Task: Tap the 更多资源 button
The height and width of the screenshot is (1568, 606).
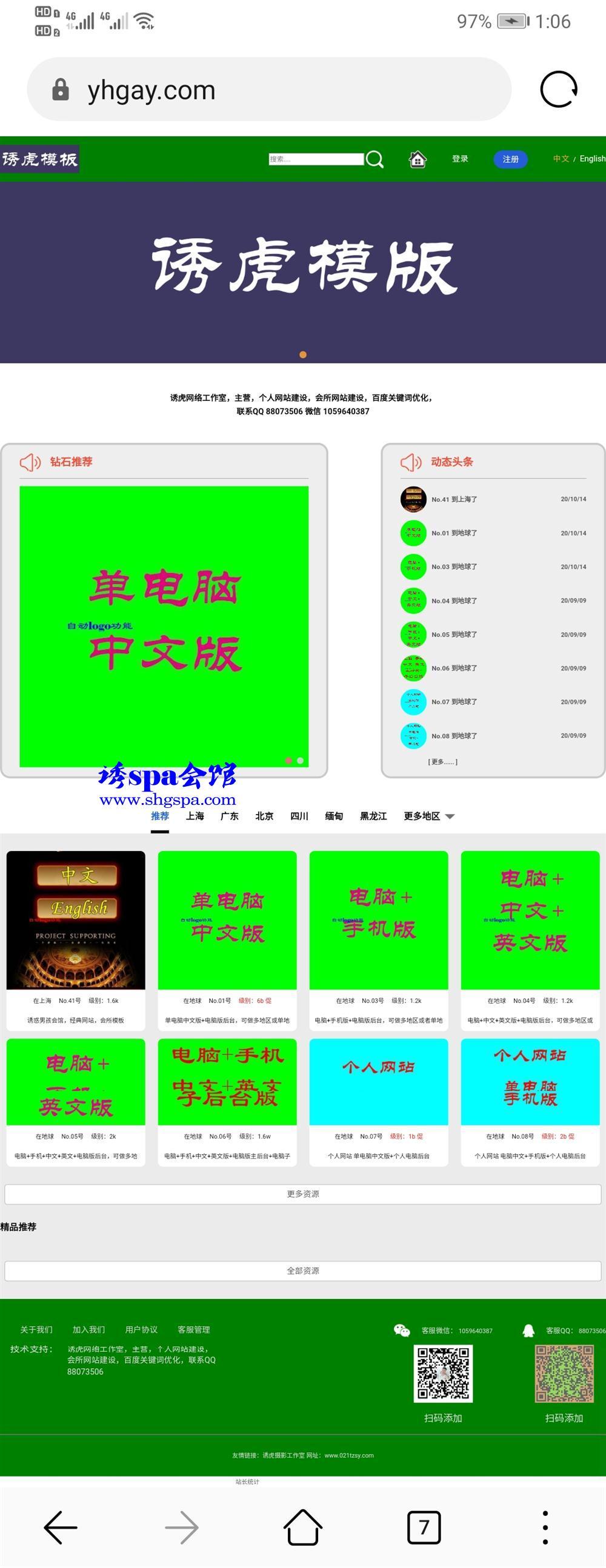Action: click(x=302, y=1194)
